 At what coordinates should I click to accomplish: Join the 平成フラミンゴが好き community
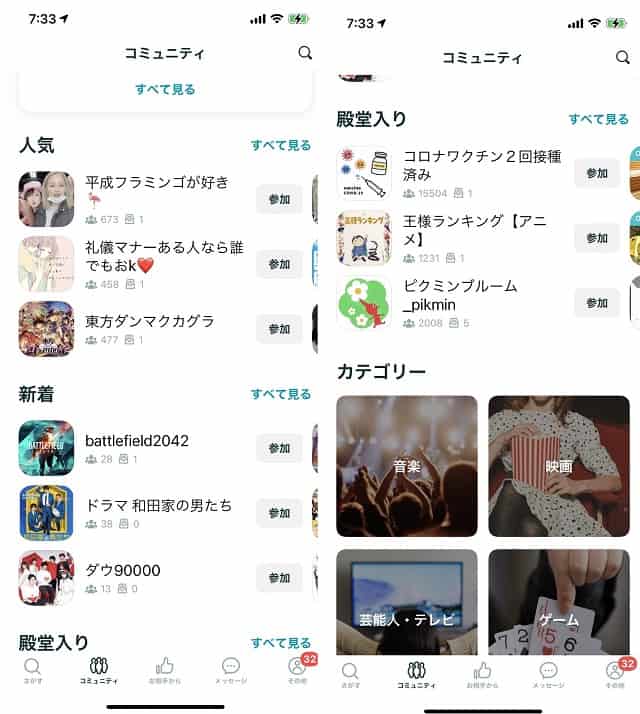[279, 199]
